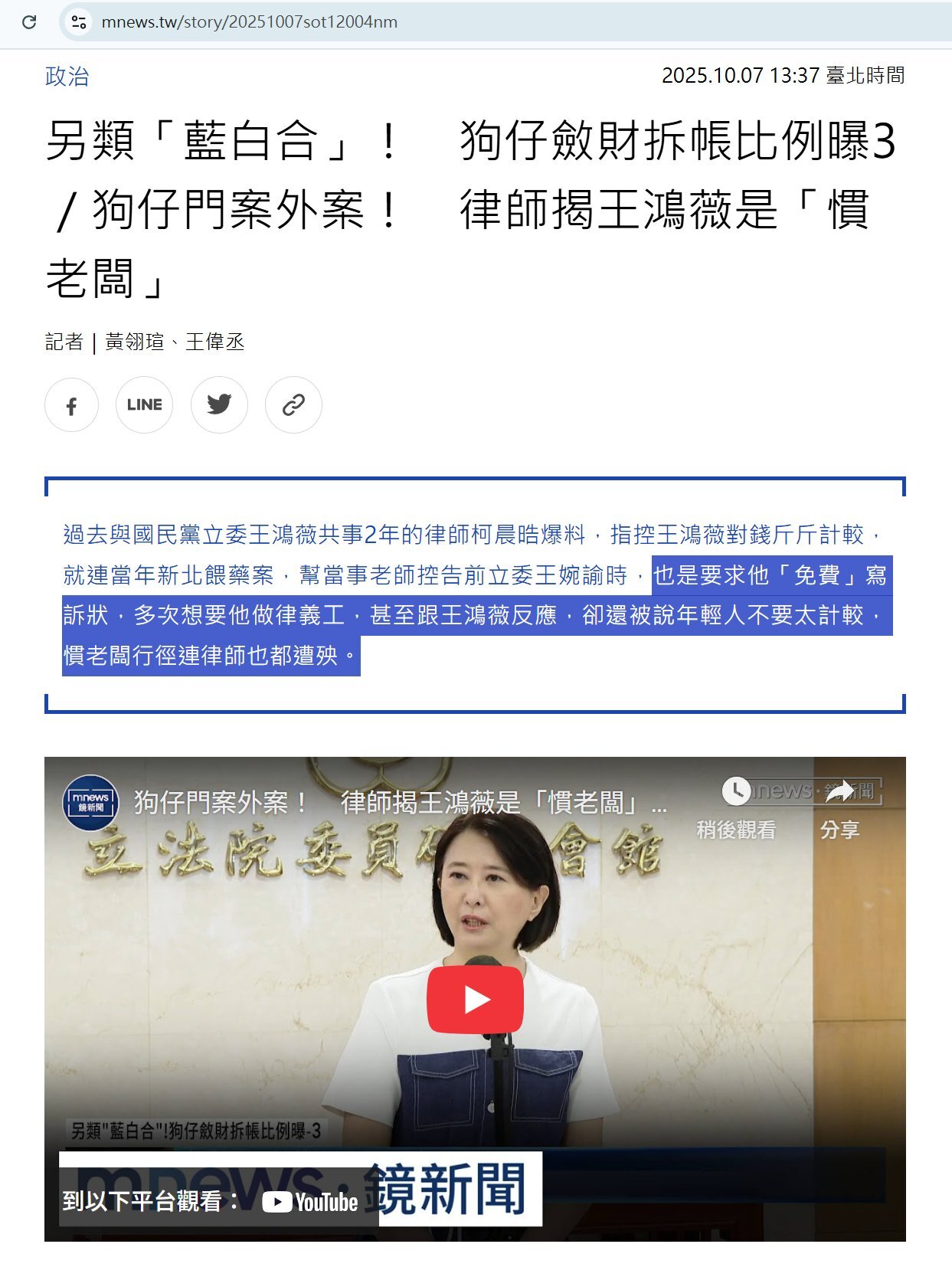Open site info icon beside the URL

(x=78, y=21)
